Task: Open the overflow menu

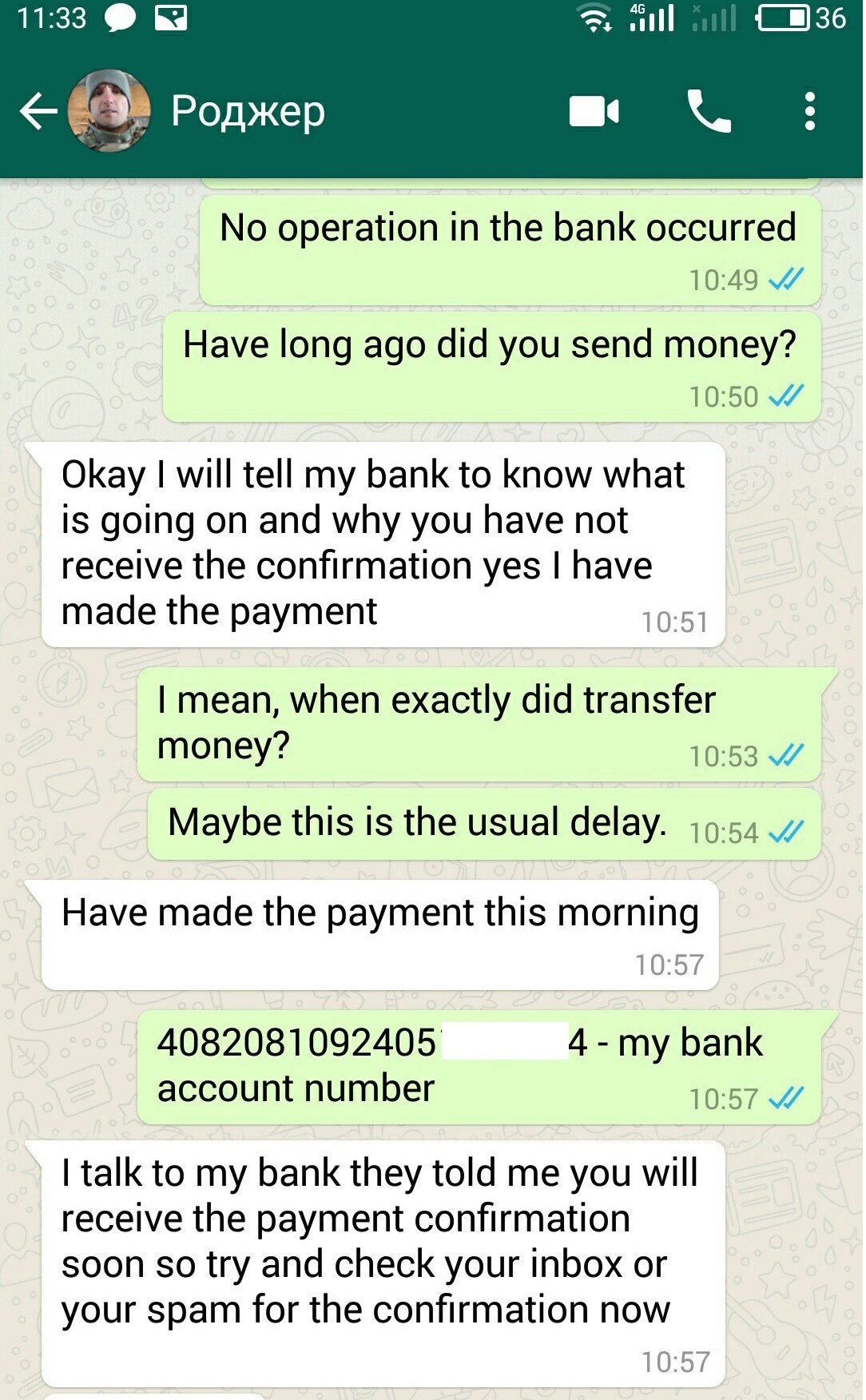Action: [x=810, y=112]
